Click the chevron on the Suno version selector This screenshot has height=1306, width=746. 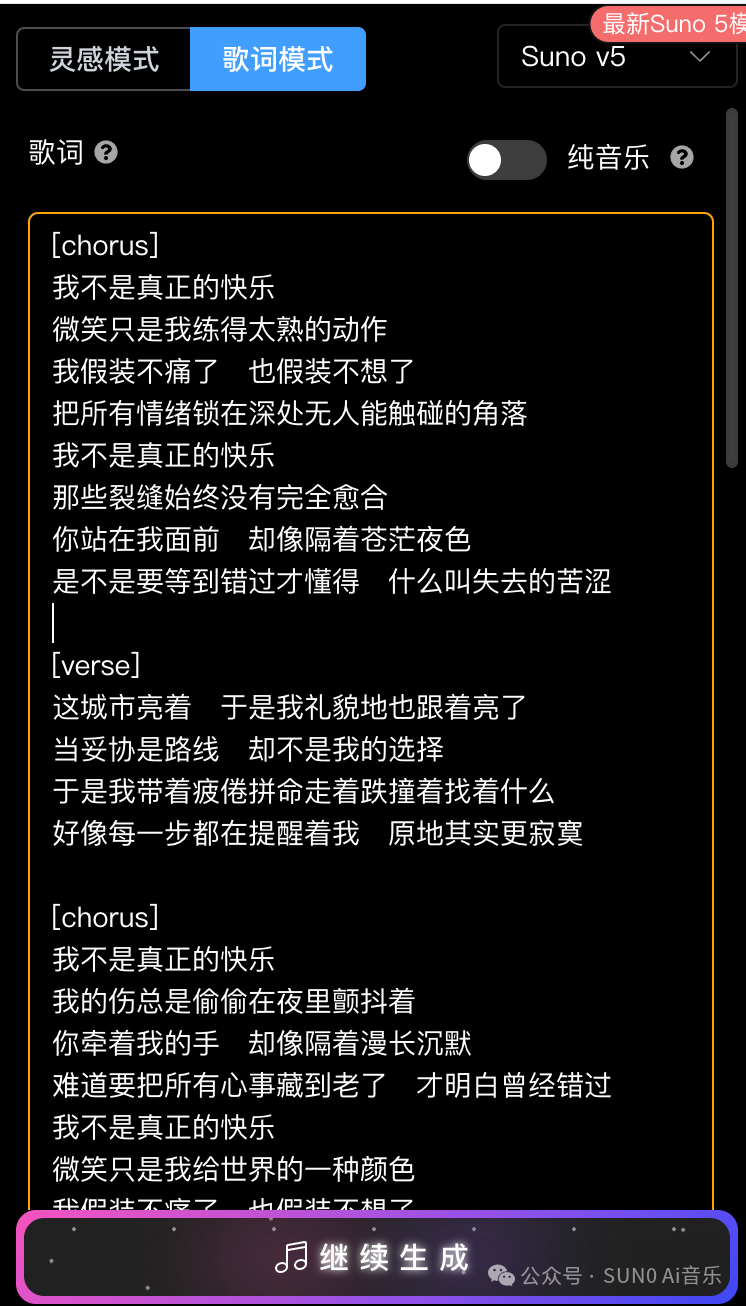(x=700, y=57)
